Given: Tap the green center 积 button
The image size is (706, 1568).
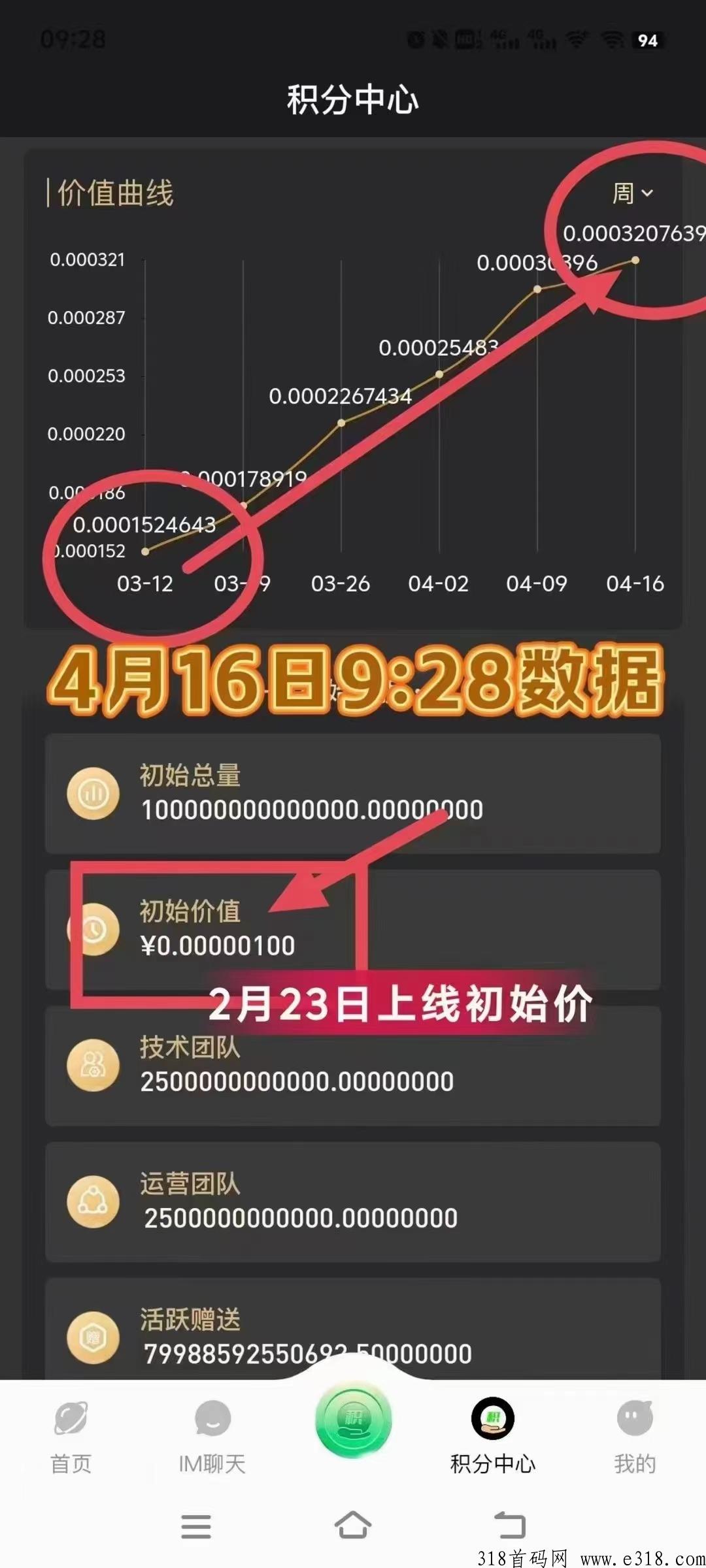Looking at the screenshot, I should 353,1420.
